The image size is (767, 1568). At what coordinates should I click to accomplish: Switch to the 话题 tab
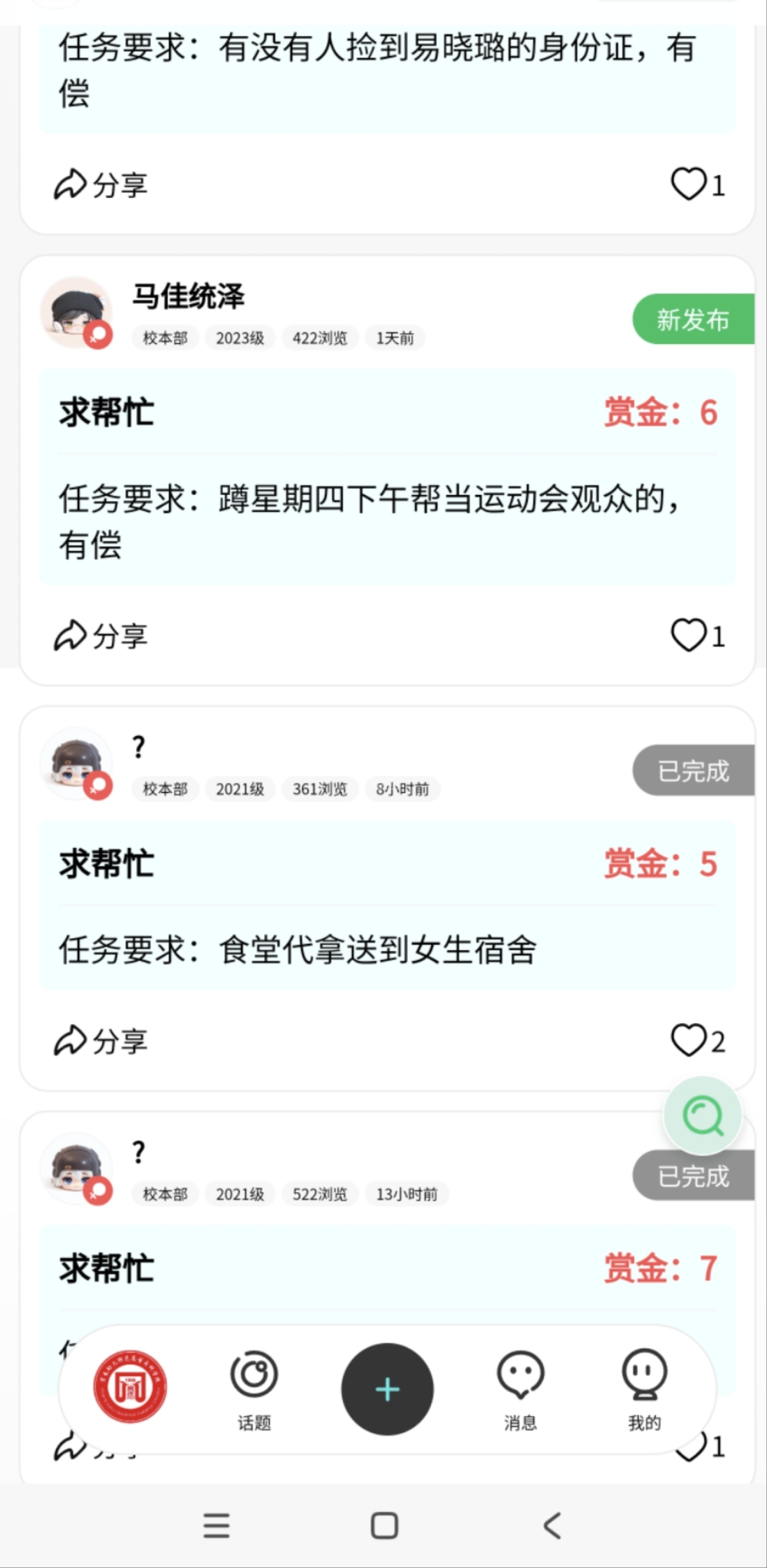[x=254, y=1389]
